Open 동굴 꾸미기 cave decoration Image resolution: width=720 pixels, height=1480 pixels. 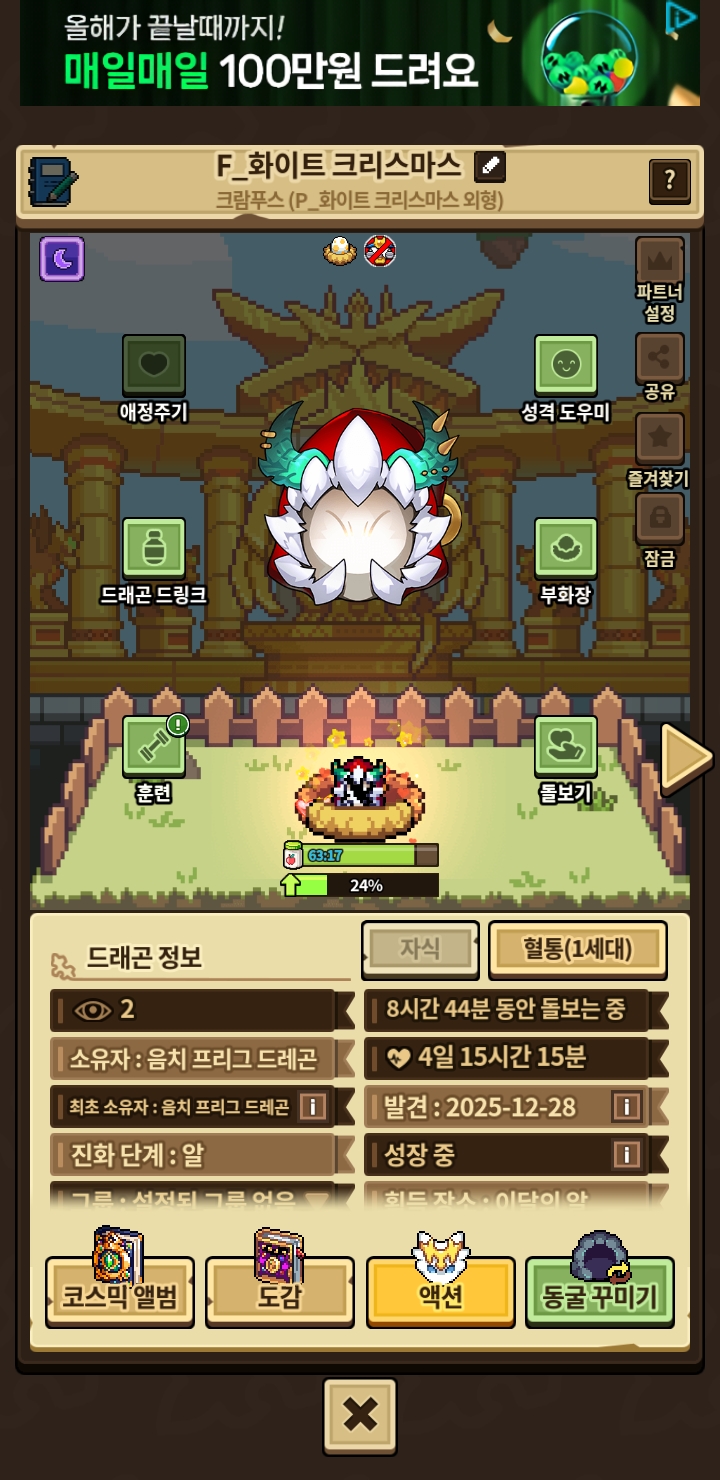(600, 1295)
